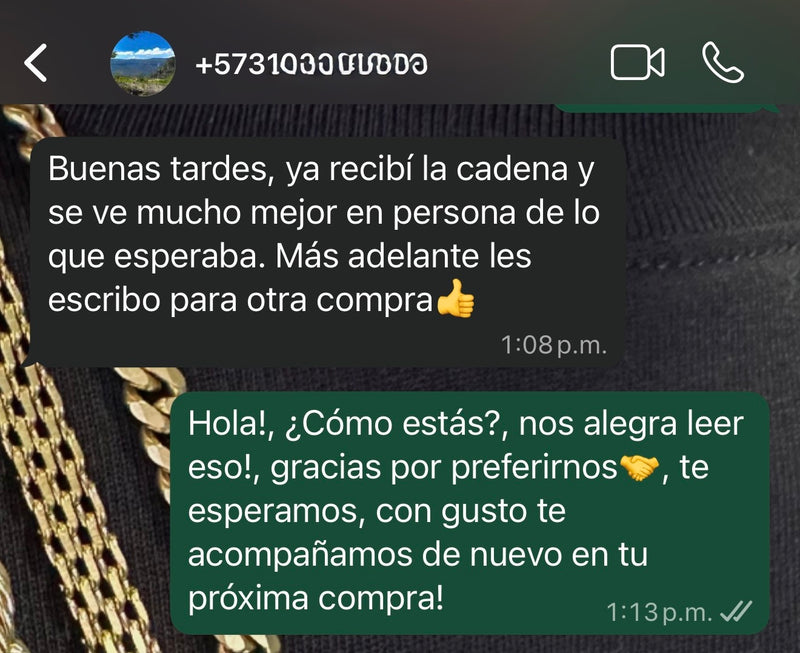
Task: Open the contact's profile picture
Action: tap(142, 63)
